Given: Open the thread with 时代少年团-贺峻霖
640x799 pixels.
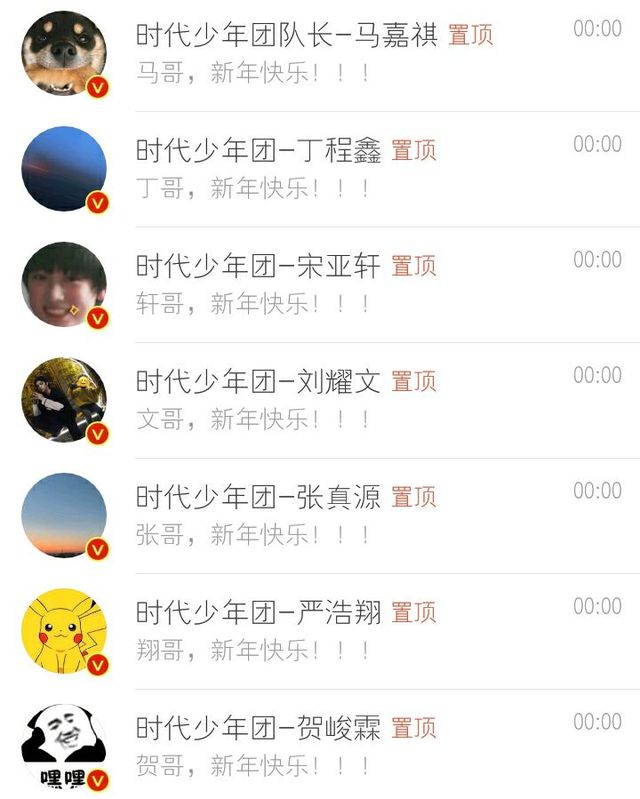Looking at the screenshot, I should [320, 746].
